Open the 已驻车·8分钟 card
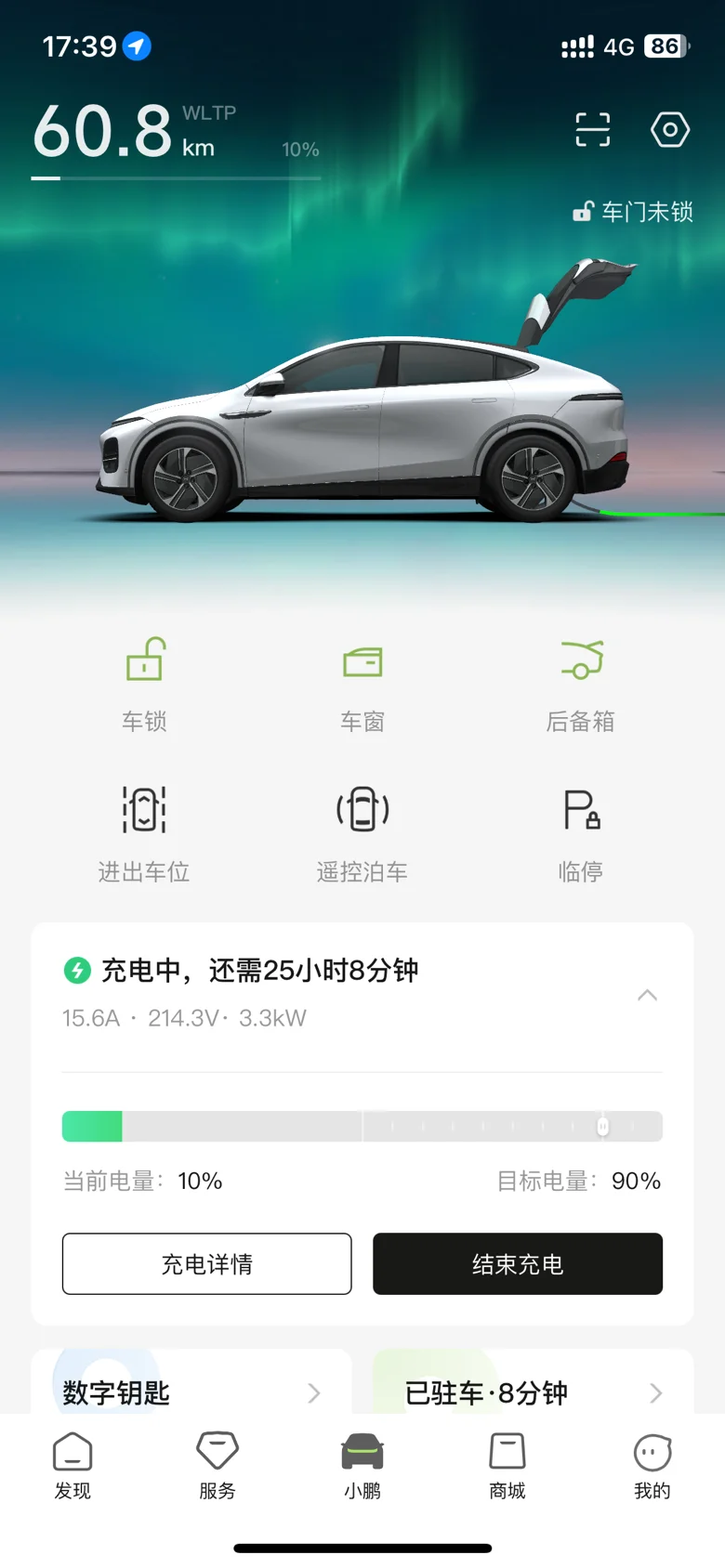The image size is (725, 1568). tap(534, 1382)
